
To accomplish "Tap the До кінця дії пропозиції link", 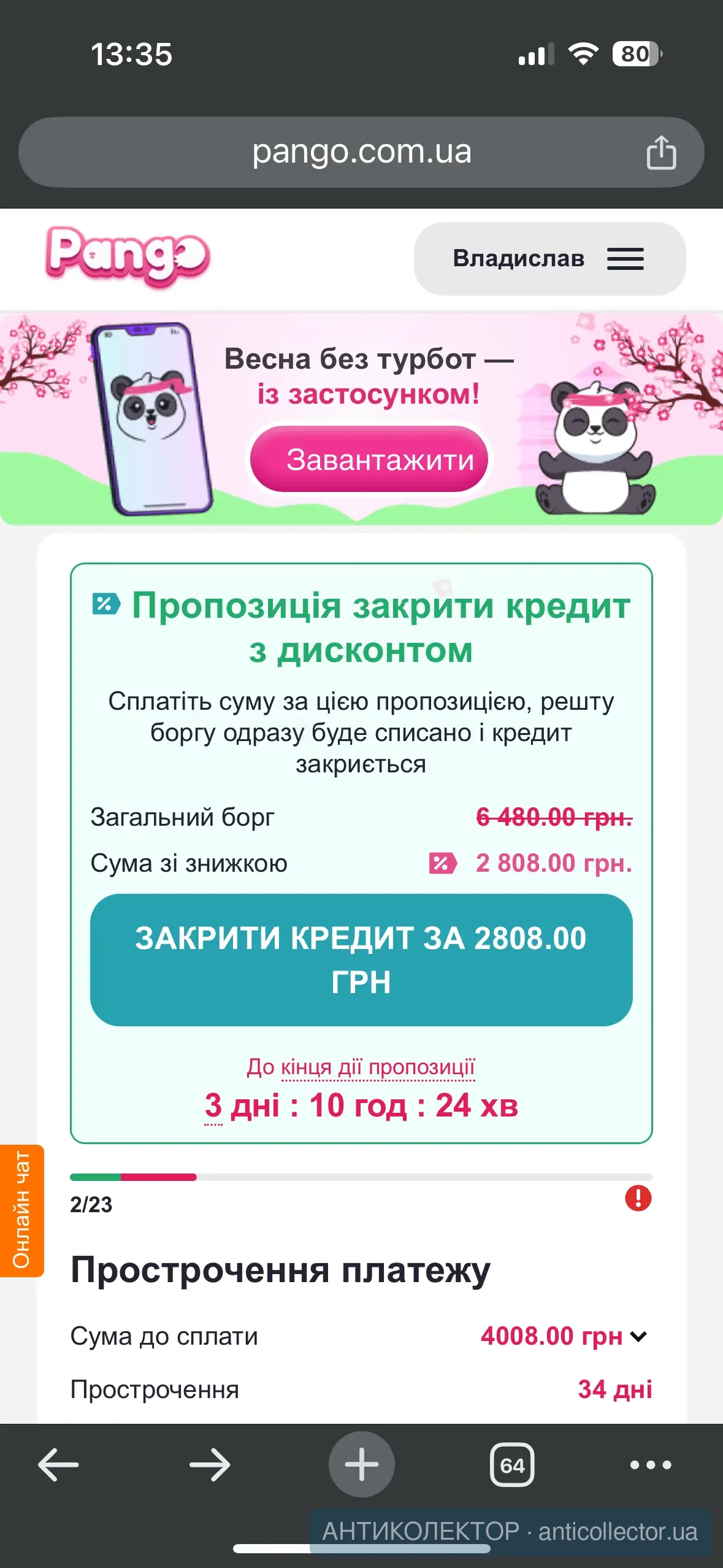I will tap(361, 1067).
